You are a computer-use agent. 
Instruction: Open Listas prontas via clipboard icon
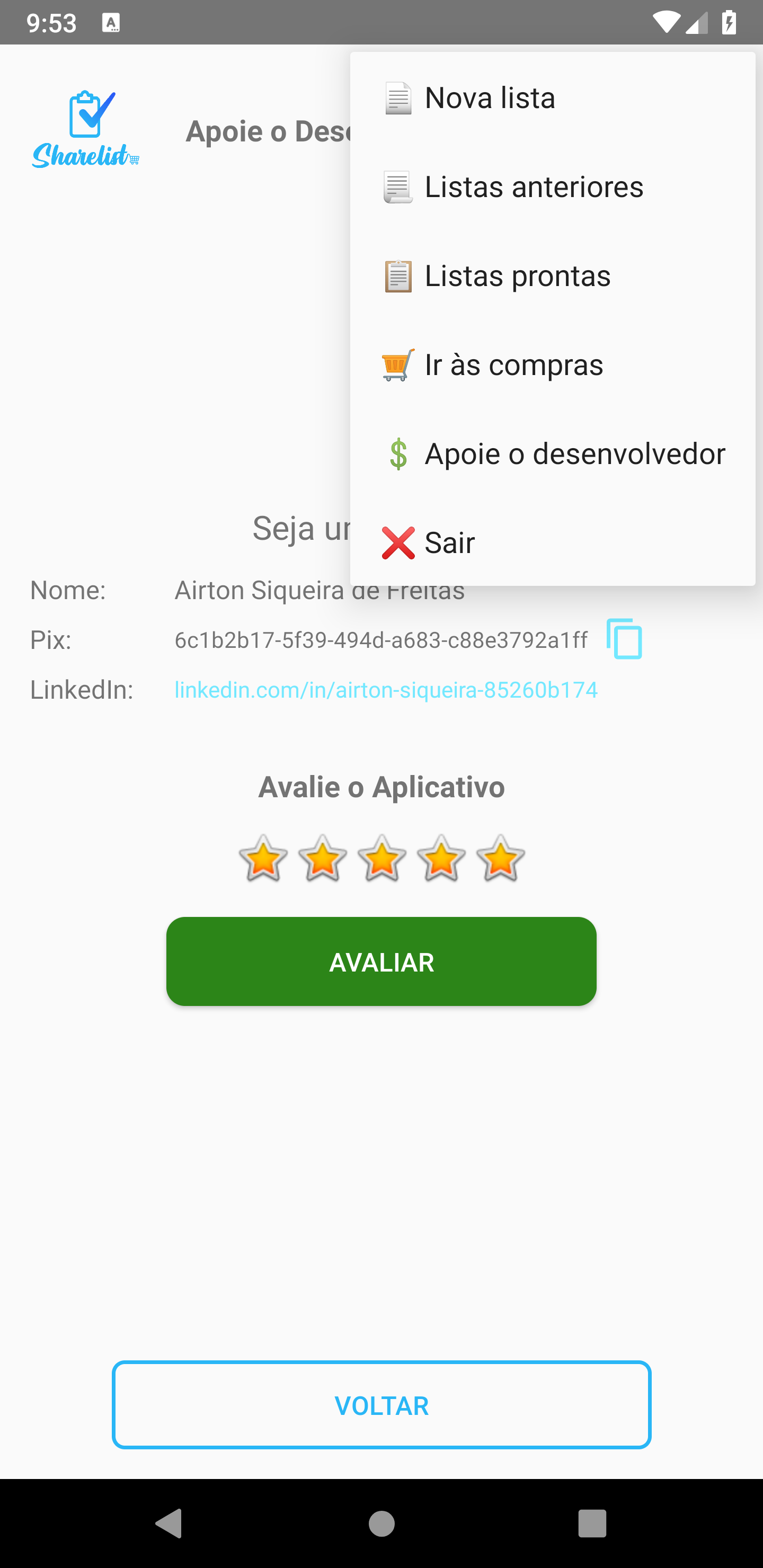[398, 275]
